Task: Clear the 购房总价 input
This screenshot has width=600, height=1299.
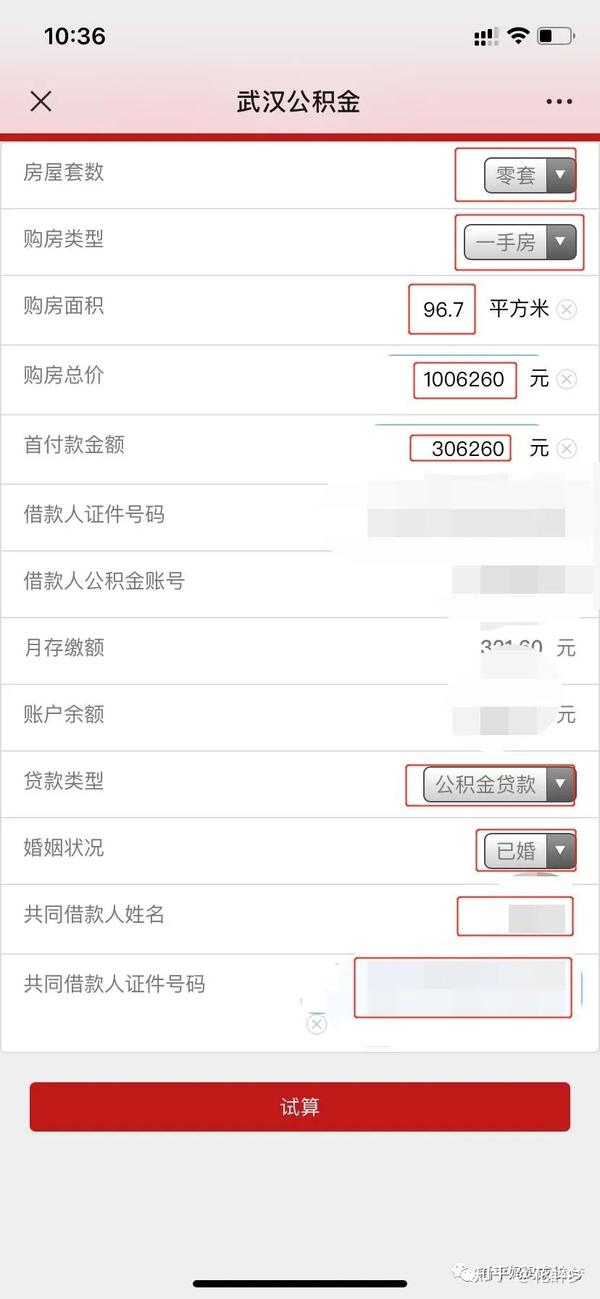Action: (x=567, y=379)
